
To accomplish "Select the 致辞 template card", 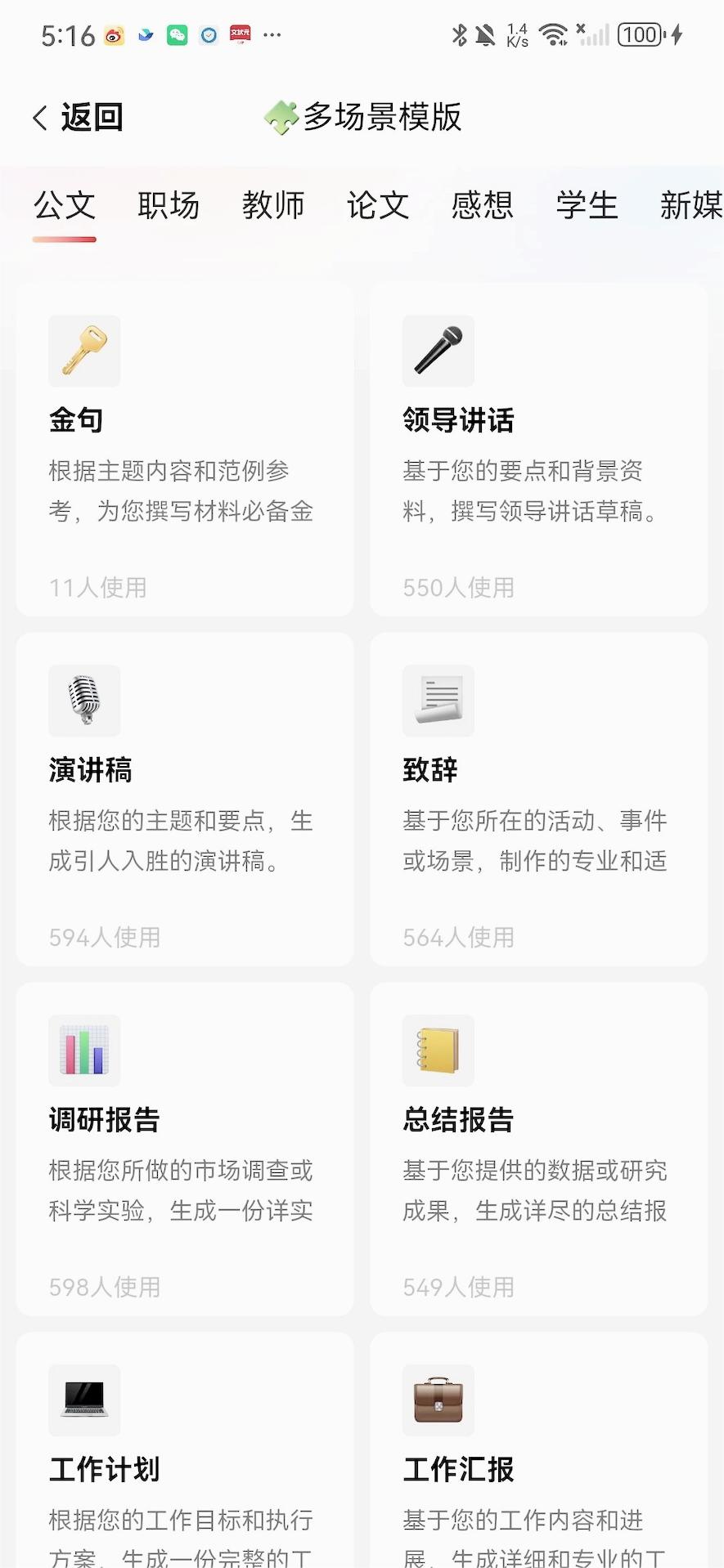I will tap(538, 799).
